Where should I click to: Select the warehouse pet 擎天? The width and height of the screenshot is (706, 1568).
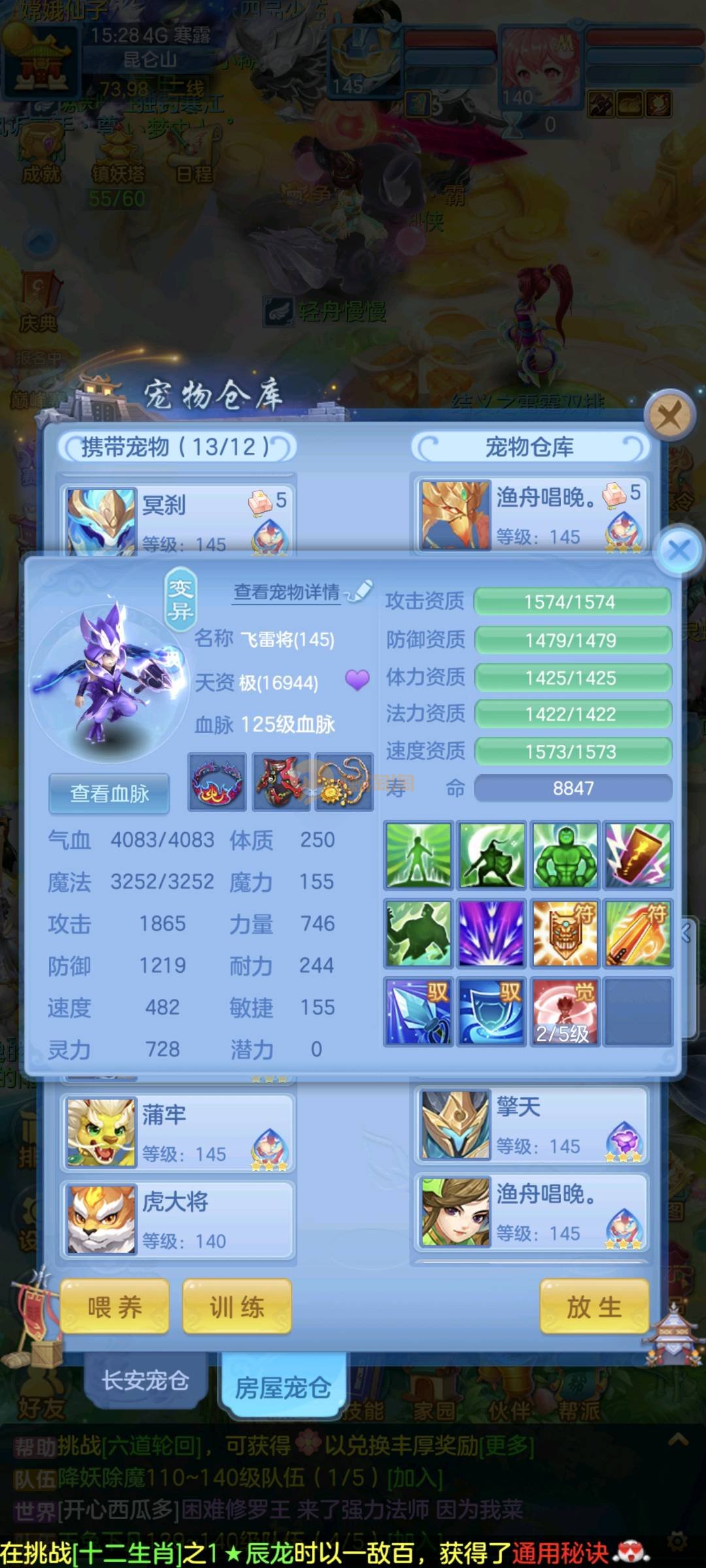tap(531, 1125)
